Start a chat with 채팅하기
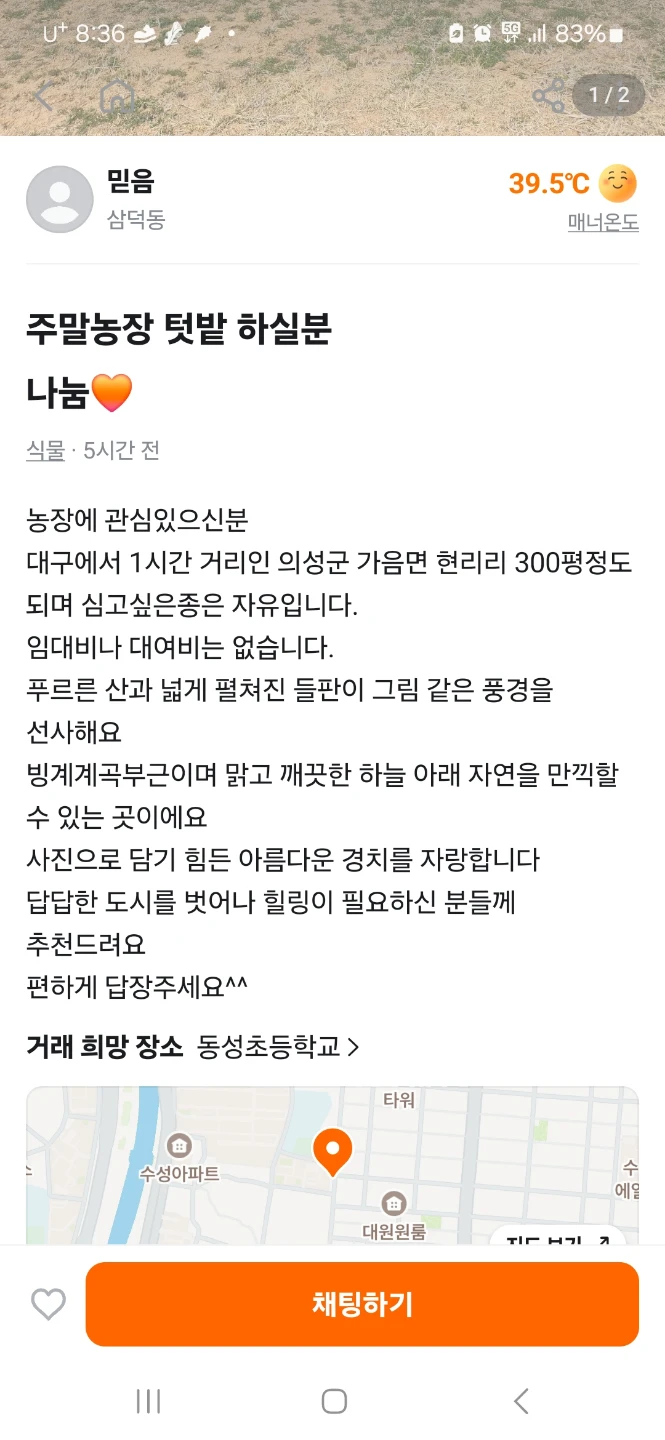Viewport: 665px width, 1440px height. [x=362, y=1304]
